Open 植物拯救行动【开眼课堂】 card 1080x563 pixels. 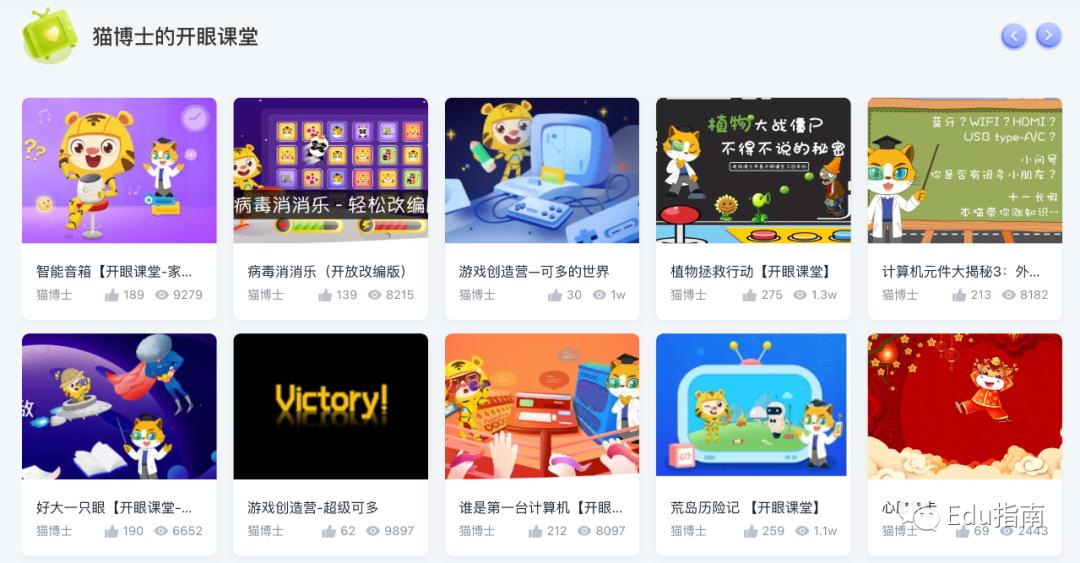(x=753, y=171)
